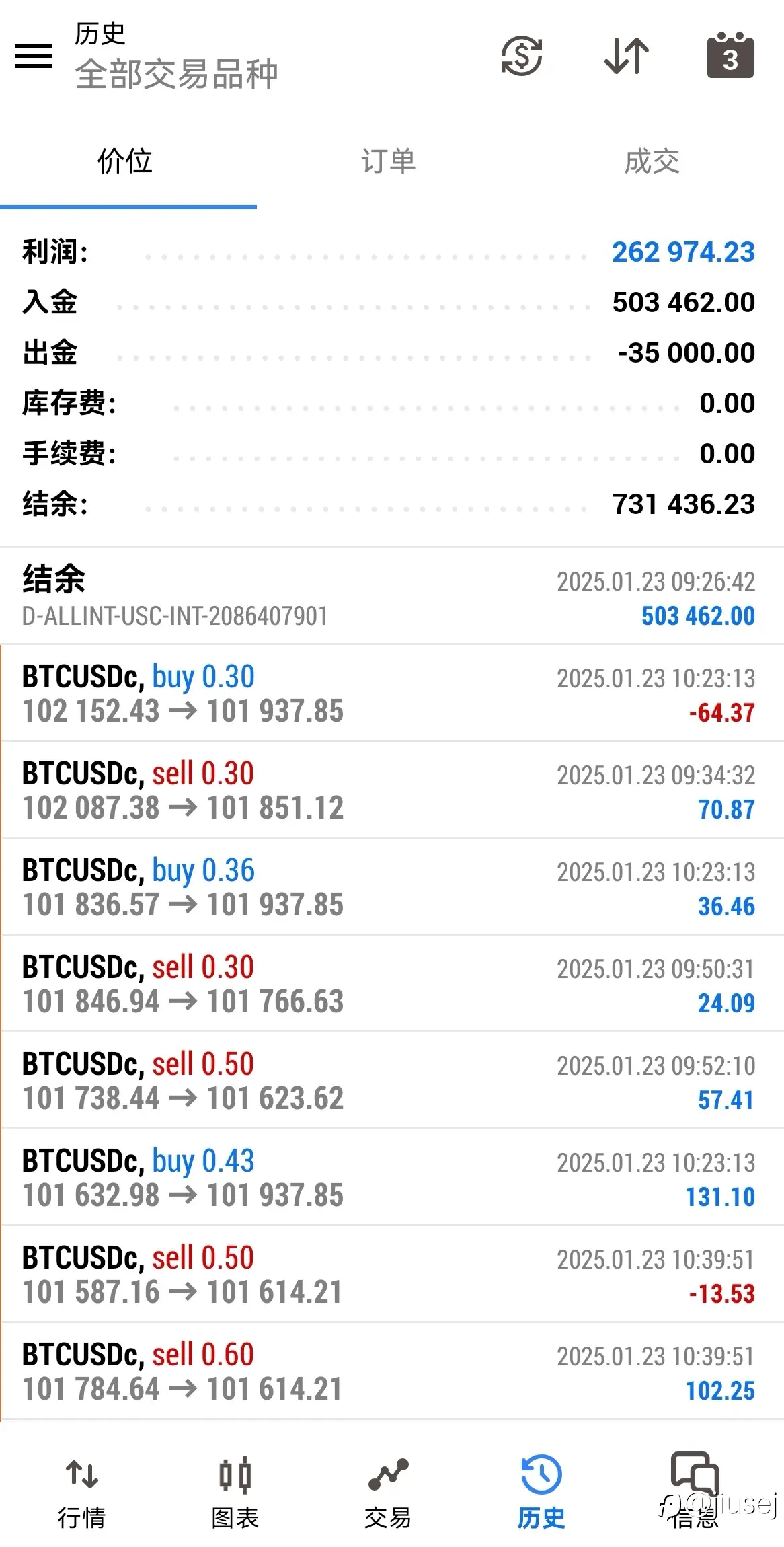This screenshot has height=1547, width=784.
Task: Go to the 行情 quotes tab
Action: [81, 1493]
